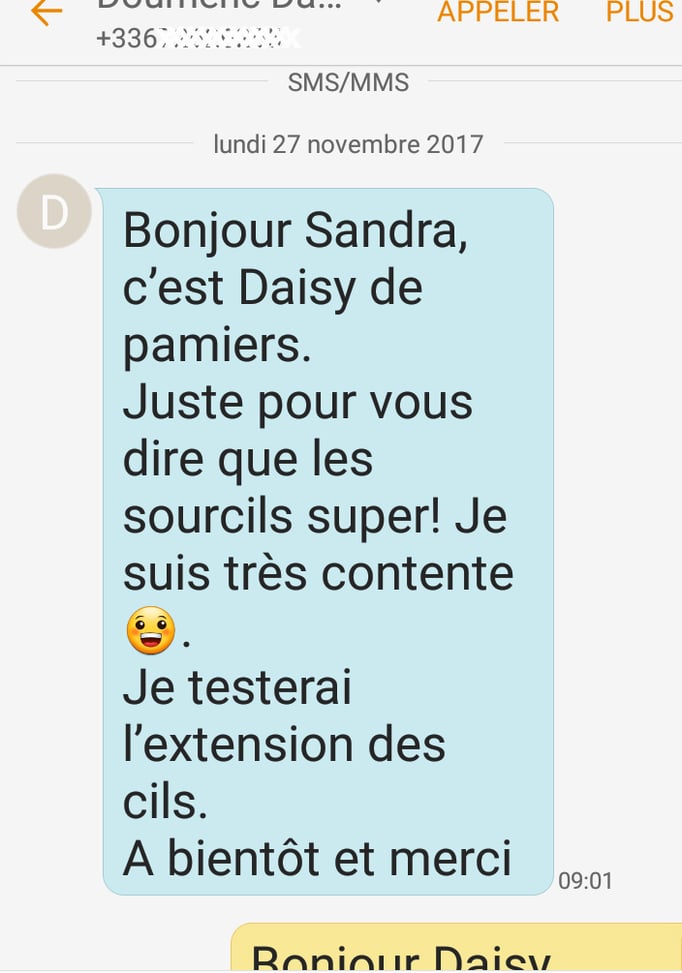Open the D contact avatar

[x=54, y=211]
